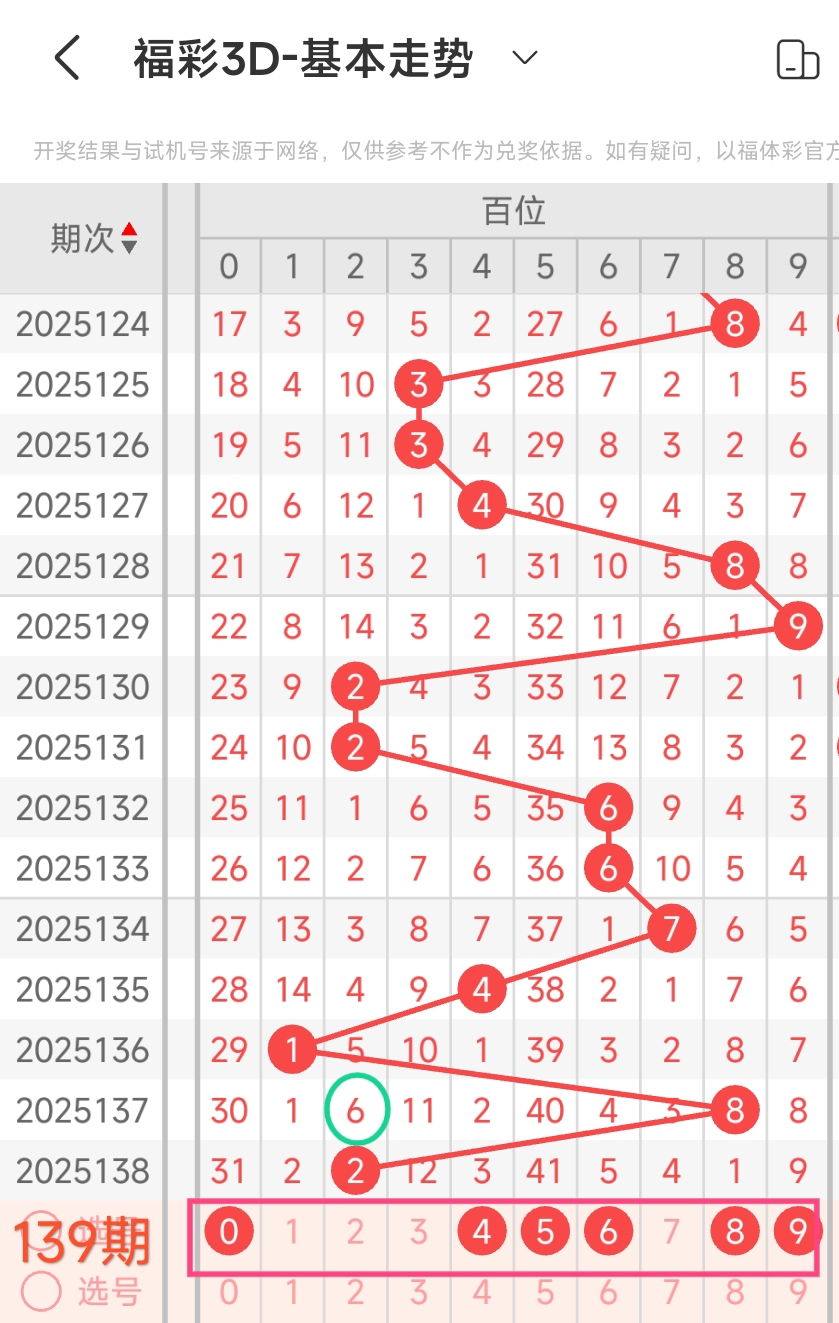The width and height of the screenshot is (839, 1323).
Task: Go back using the top-left arrow
Action: 67,58
